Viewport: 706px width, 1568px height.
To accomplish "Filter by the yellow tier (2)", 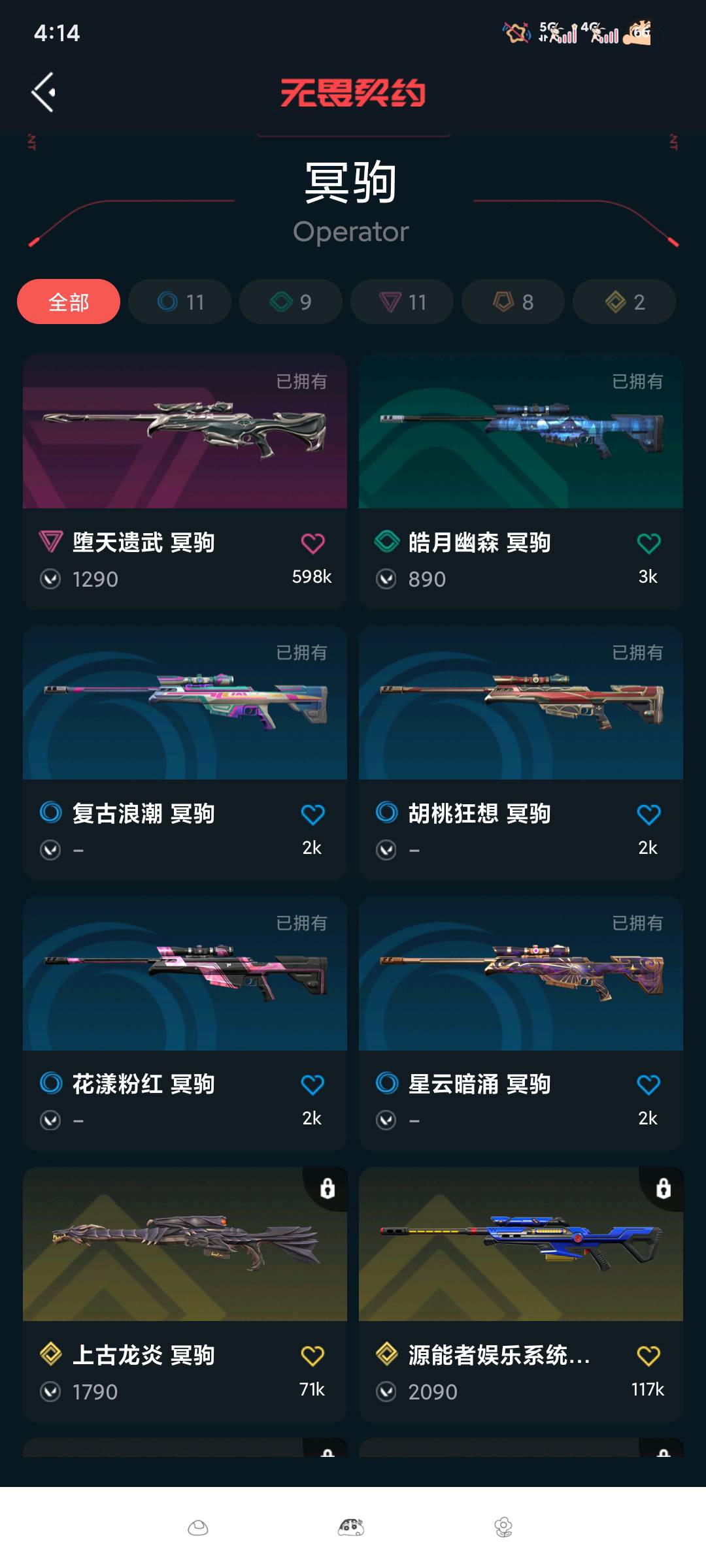I will point(624,302).
